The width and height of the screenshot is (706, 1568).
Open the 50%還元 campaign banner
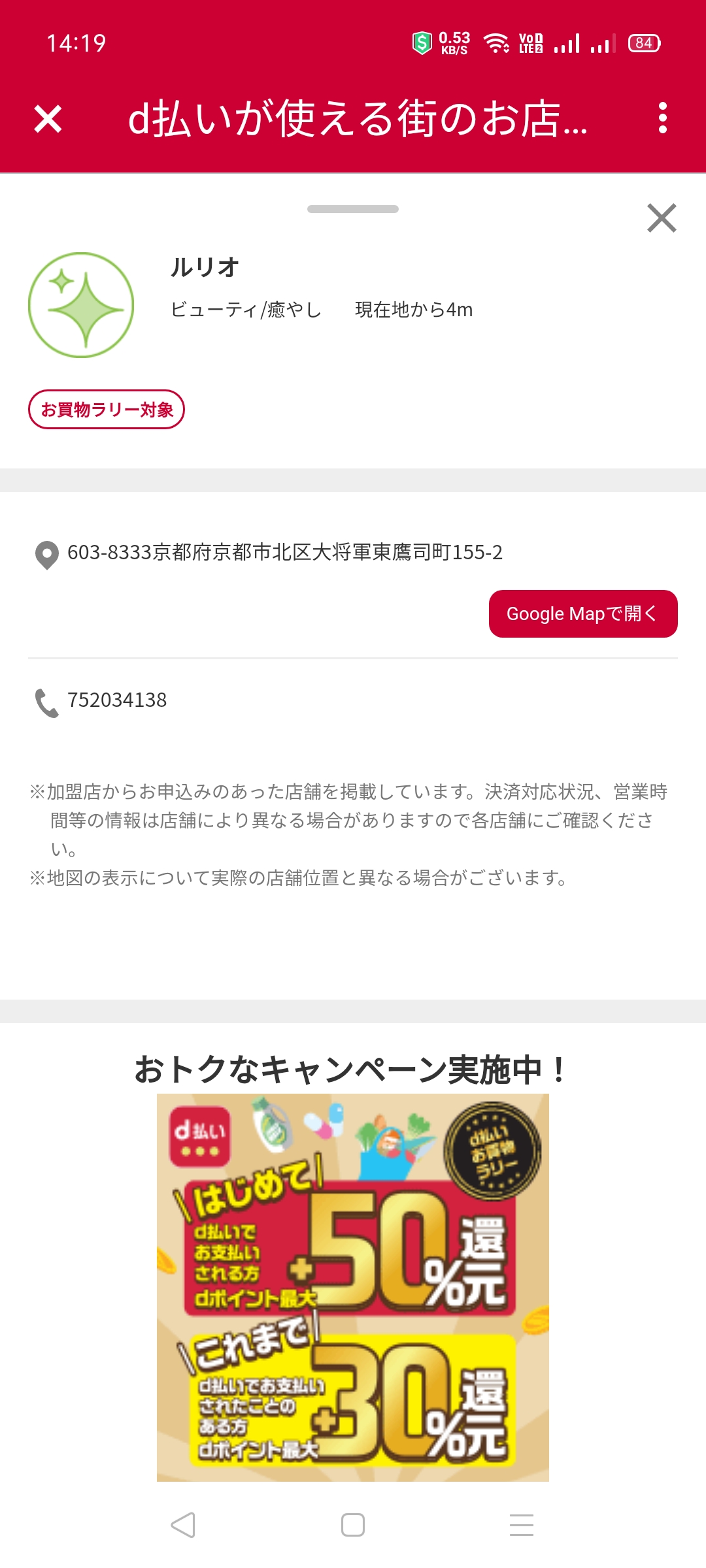pyautogui.click(x=353, y=1287)
